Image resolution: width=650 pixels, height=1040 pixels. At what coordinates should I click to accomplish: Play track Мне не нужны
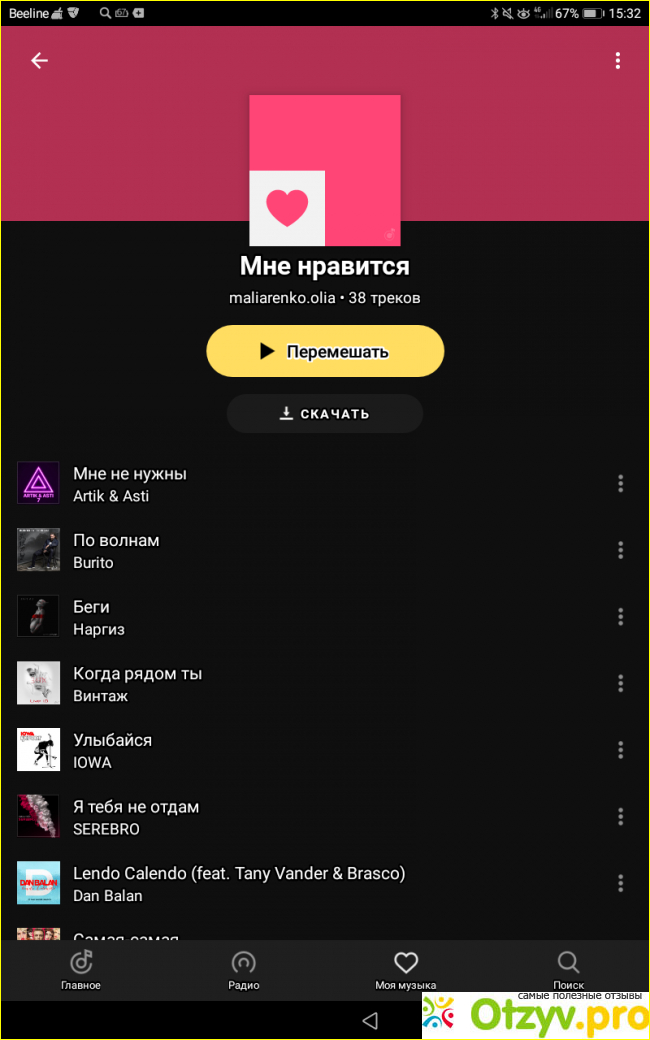pyautogui.click(x=130, y=484)
